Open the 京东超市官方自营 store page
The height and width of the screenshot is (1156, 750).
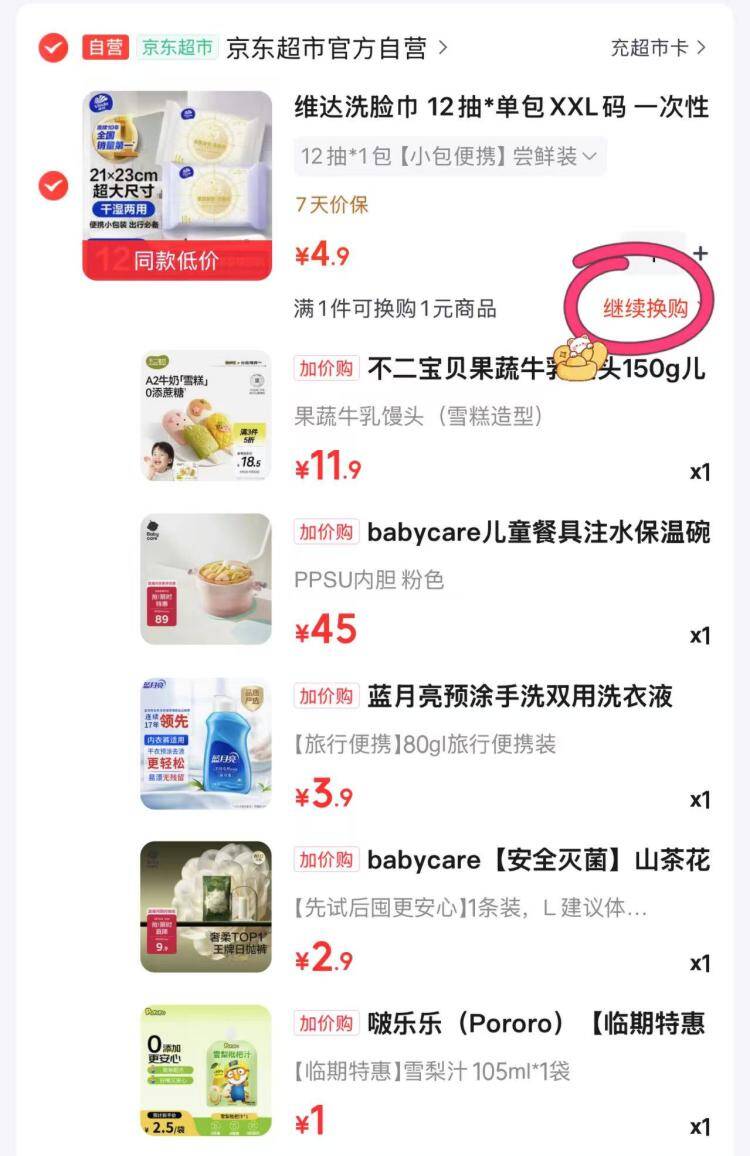(336, 48)
